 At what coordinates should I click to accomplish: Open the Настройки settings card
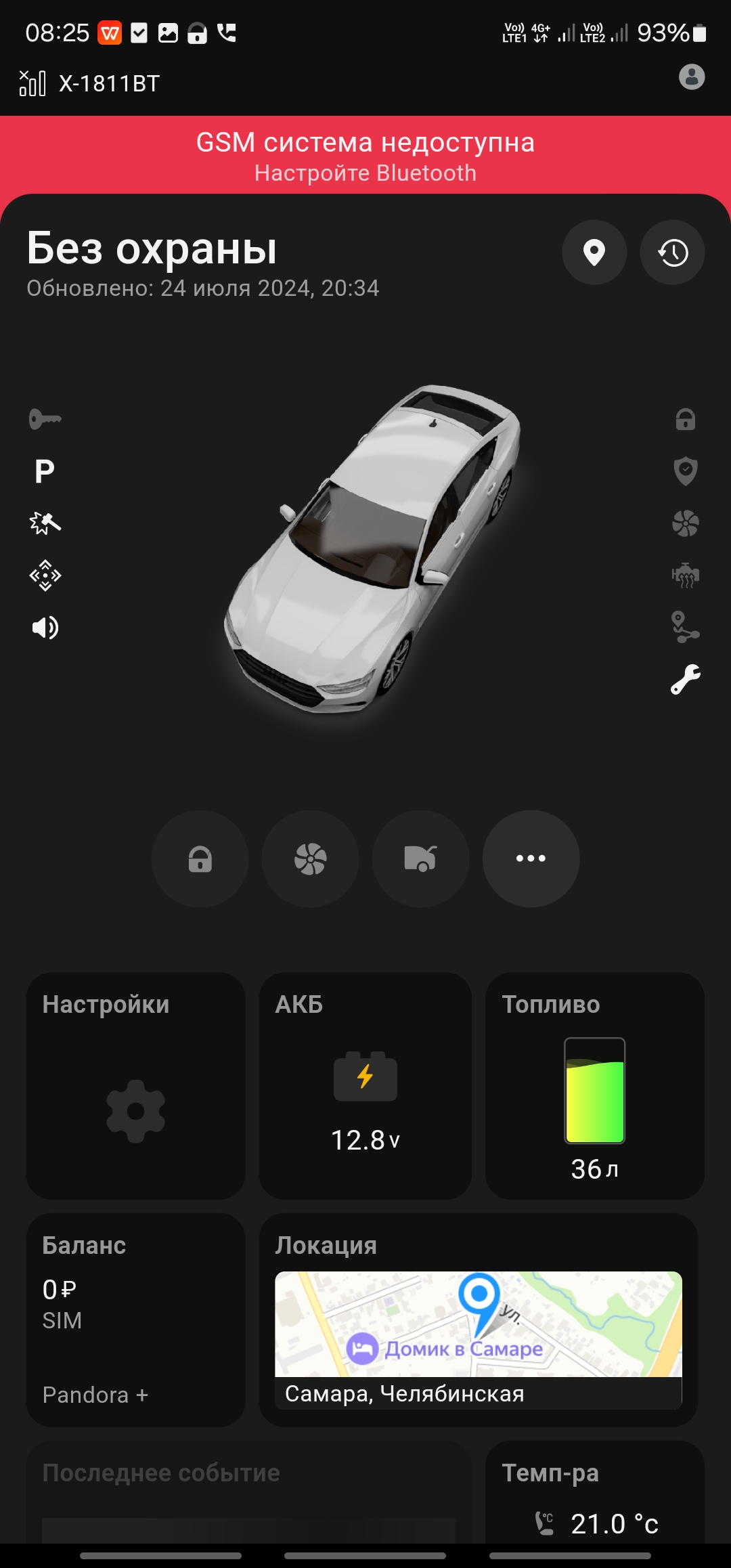[x=135, y=1085]
